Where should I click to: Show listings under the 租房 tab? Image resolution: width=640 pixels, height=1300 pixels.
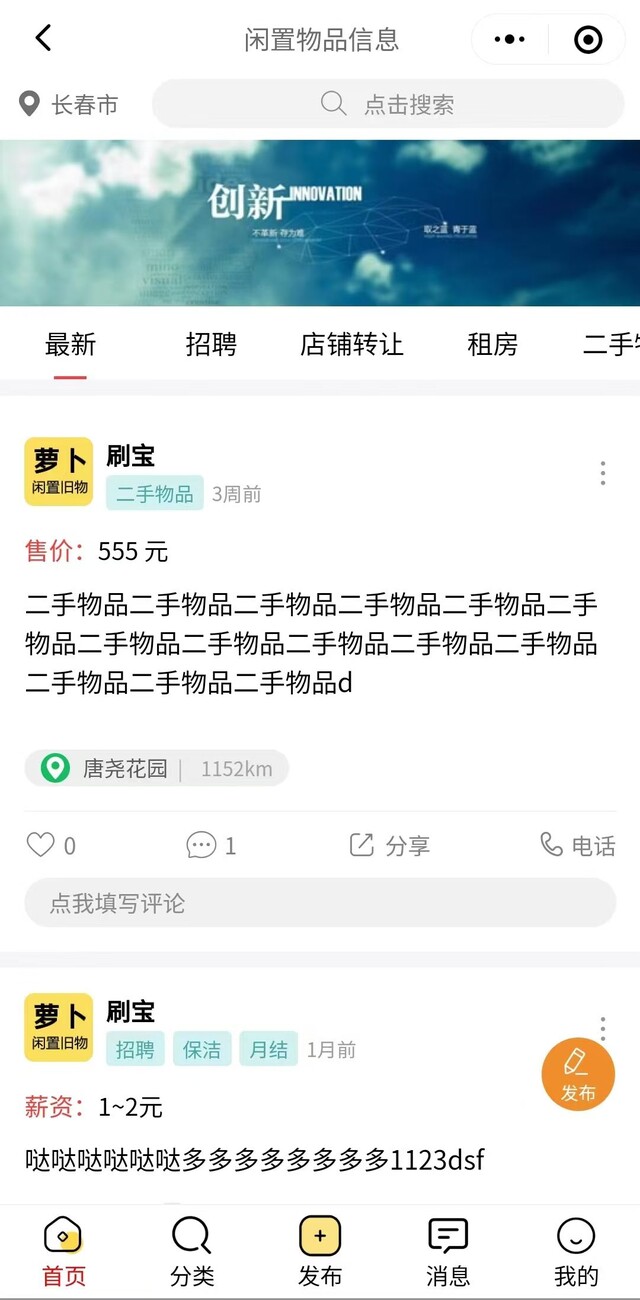click(492, 345)
